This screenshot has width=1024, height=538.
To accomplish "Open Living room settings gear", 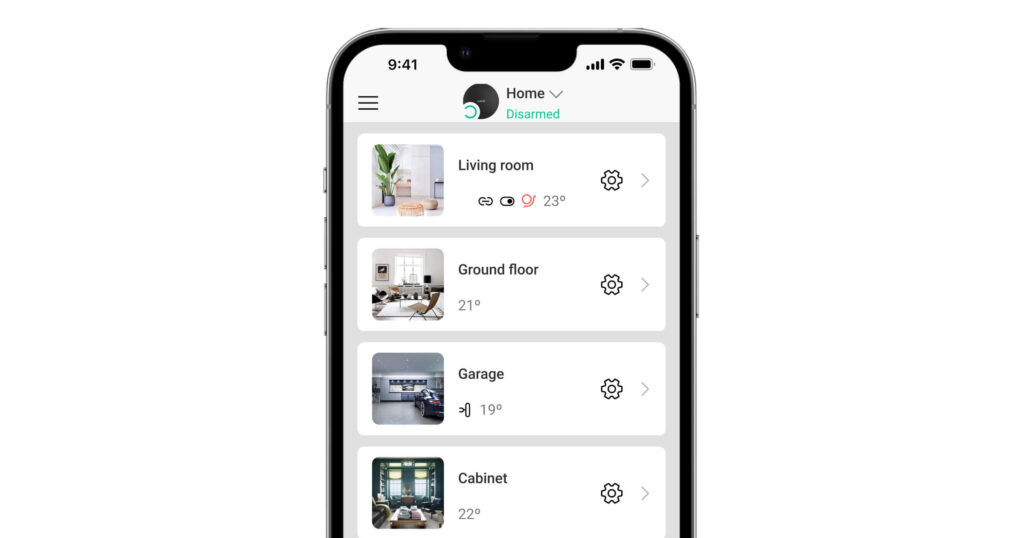I will (x=611, y=180).
